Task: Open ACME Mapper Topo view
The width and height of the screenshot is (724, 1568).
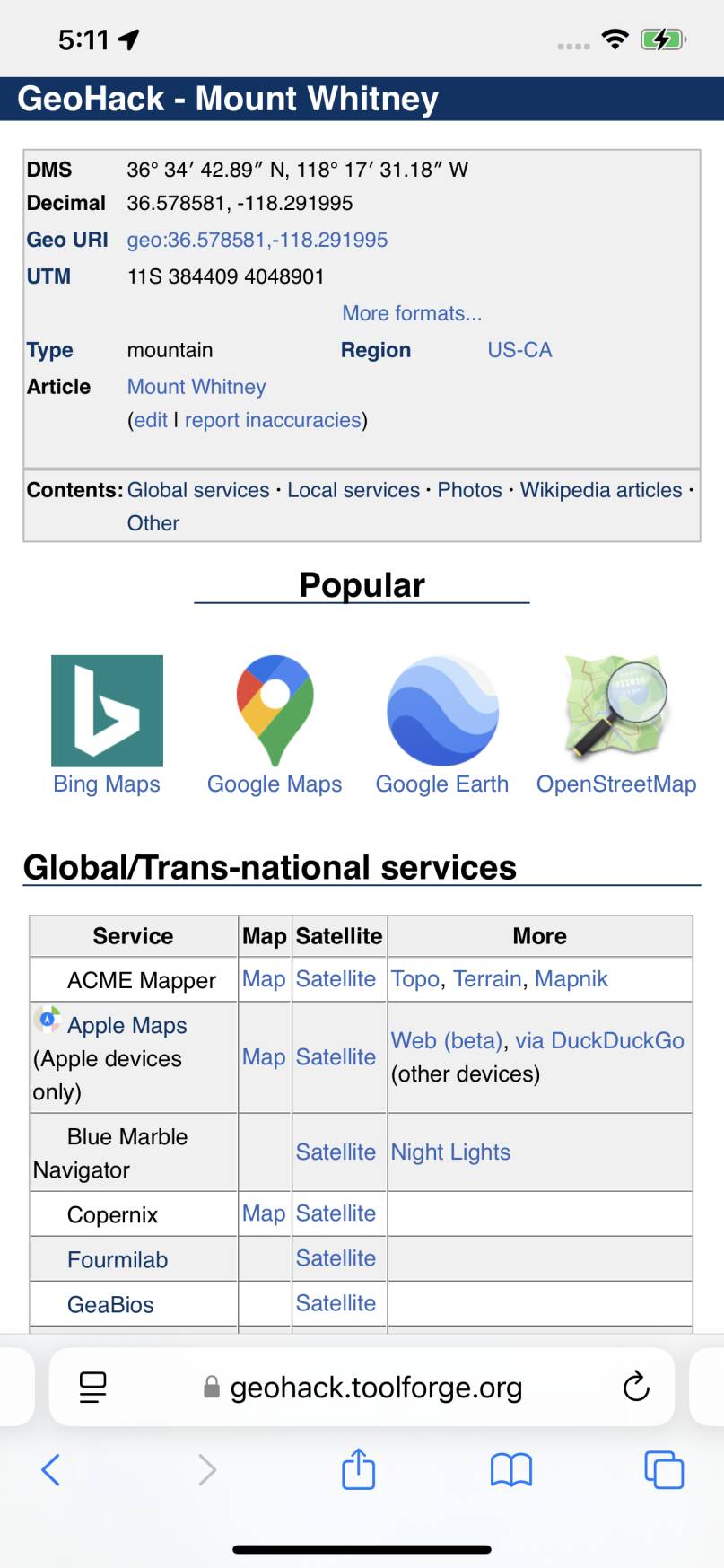Action: [x=414, y=978]
